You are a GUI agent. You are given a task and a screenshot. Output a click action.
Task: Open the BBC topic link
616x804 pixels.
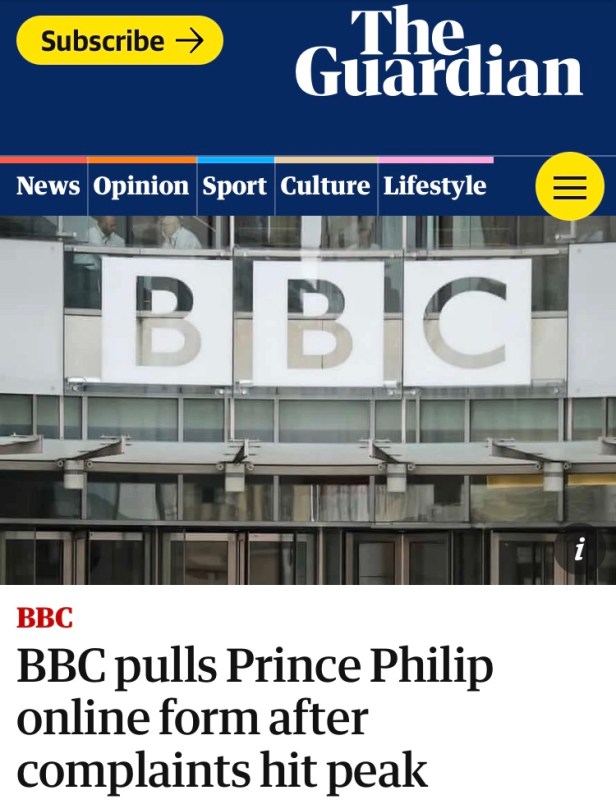click(45, 618)
